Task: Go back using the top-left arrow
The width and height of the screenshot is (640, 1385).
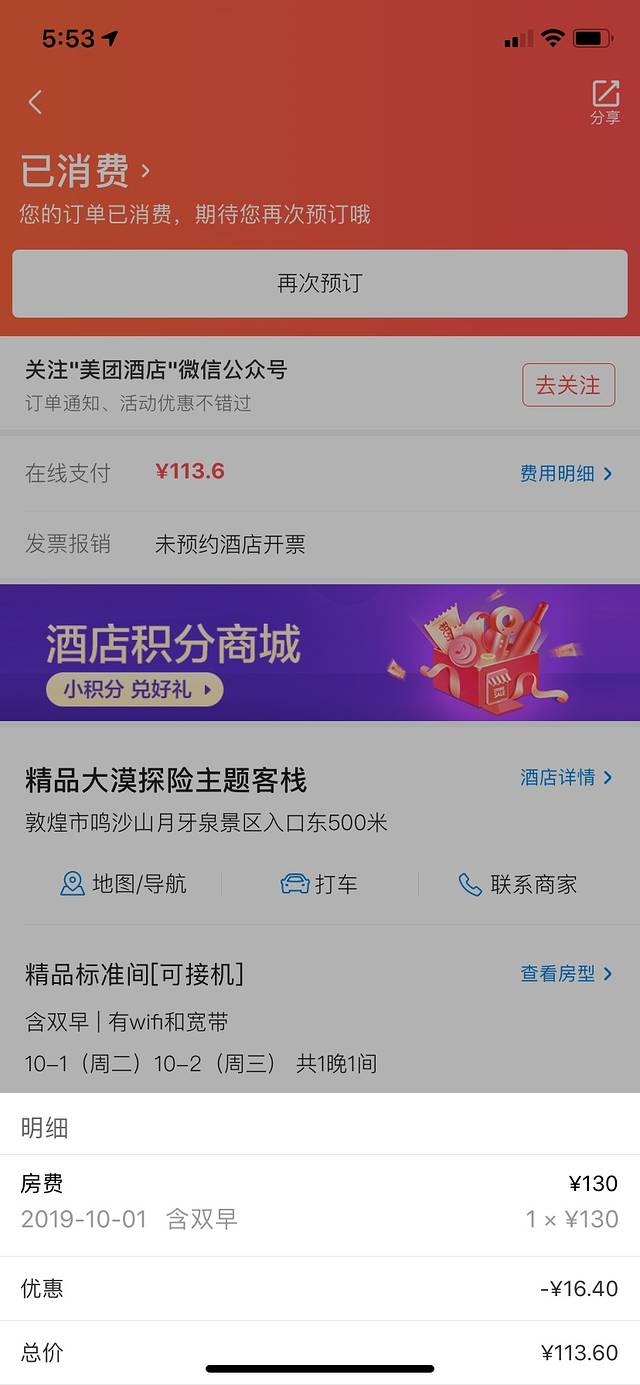Action: (x=35, y=101)
